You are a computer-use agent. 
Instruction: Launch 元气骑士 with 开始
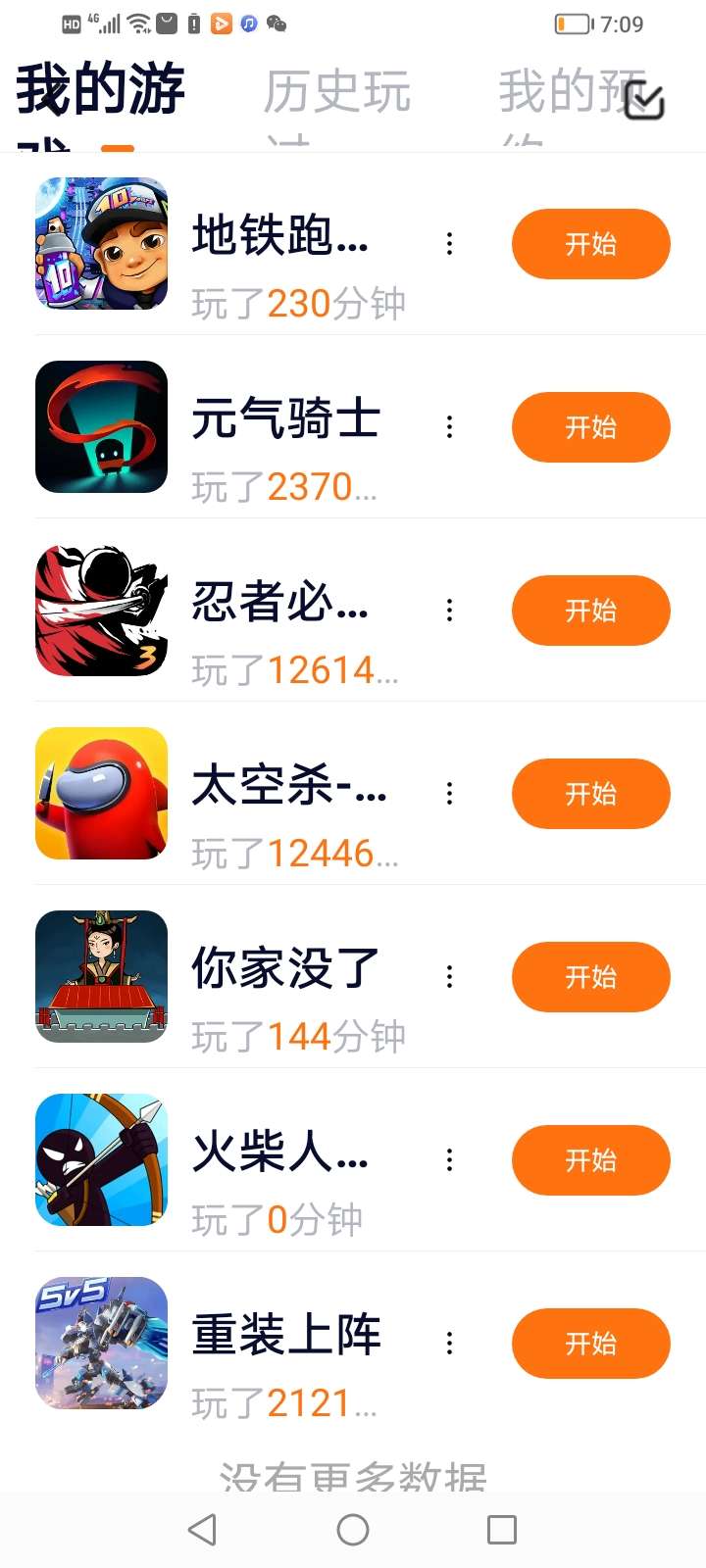[590, 427]
